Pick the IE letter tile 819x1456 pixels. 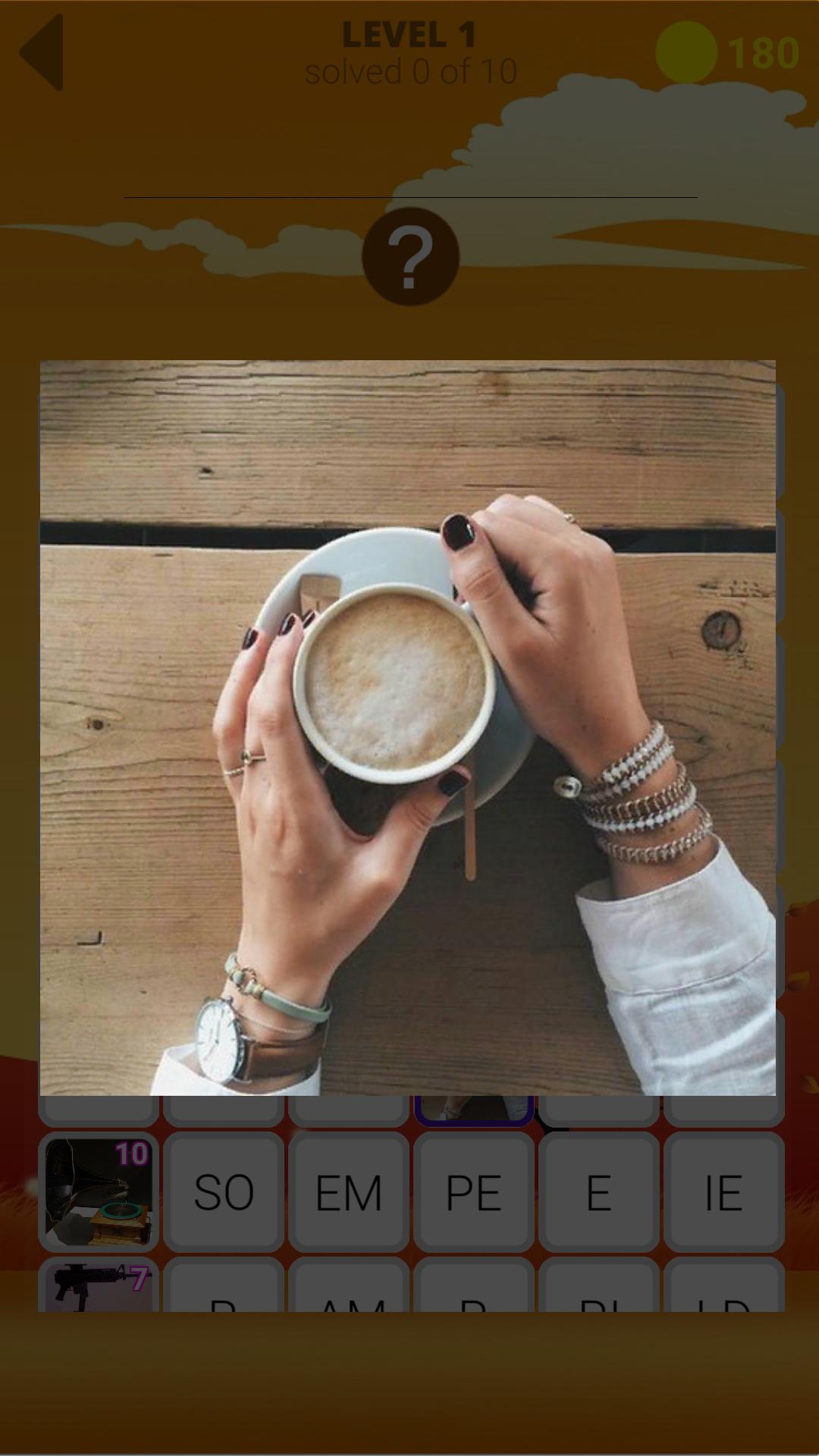coord(723,1192)
